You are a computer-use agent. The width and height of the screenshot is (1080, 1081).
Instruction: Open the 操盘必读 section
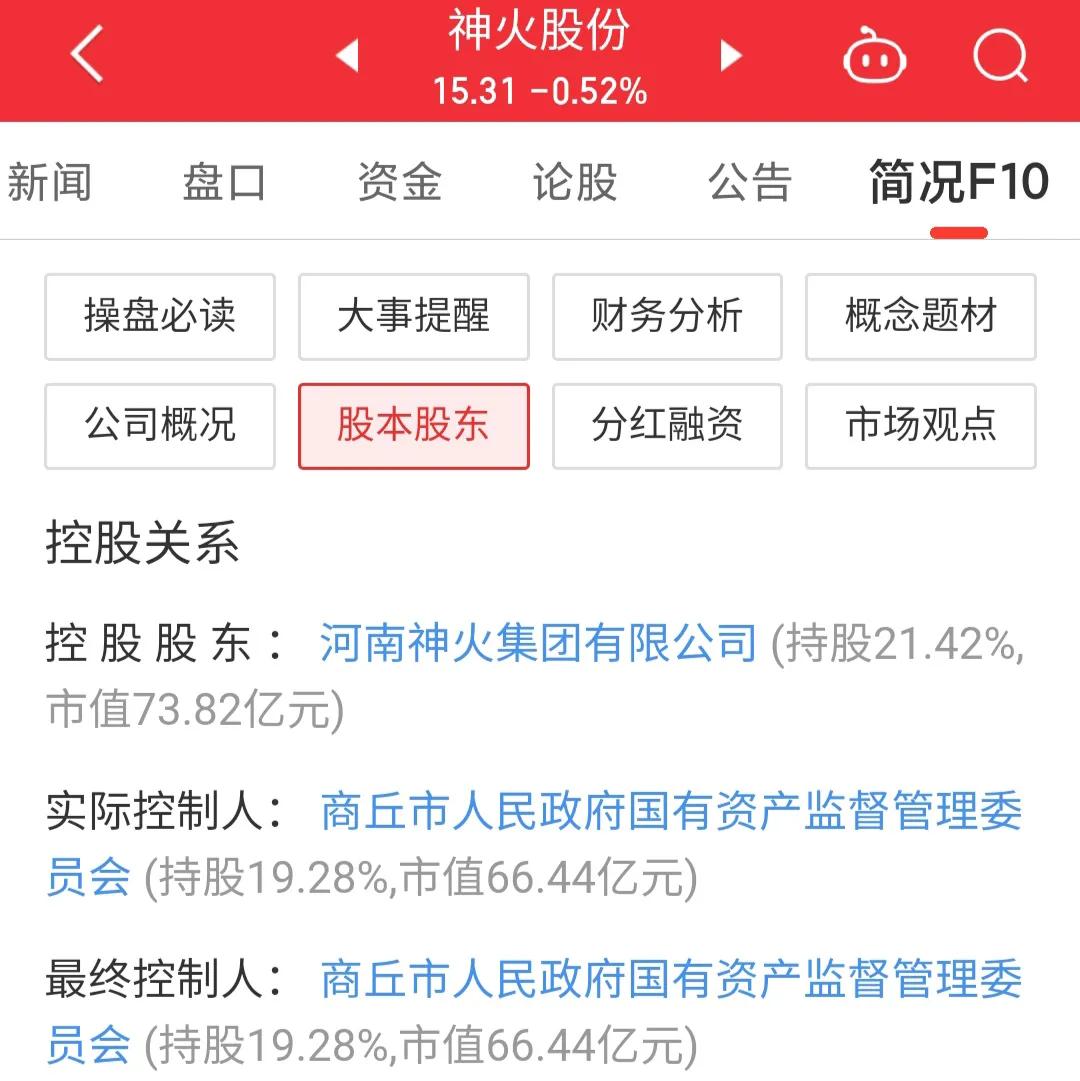[x=159, y=316]
